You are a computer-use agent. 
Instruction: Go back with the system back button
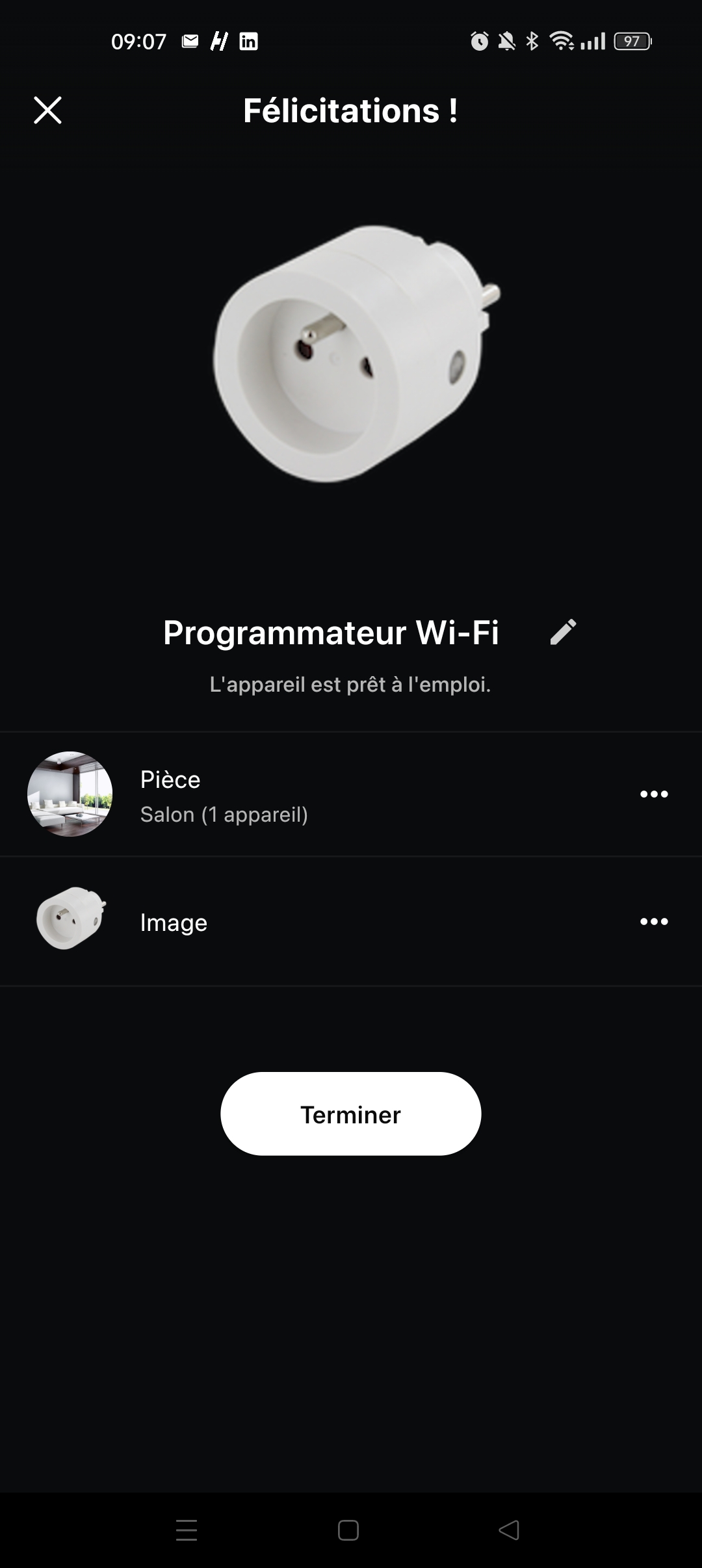(509, 1530)
